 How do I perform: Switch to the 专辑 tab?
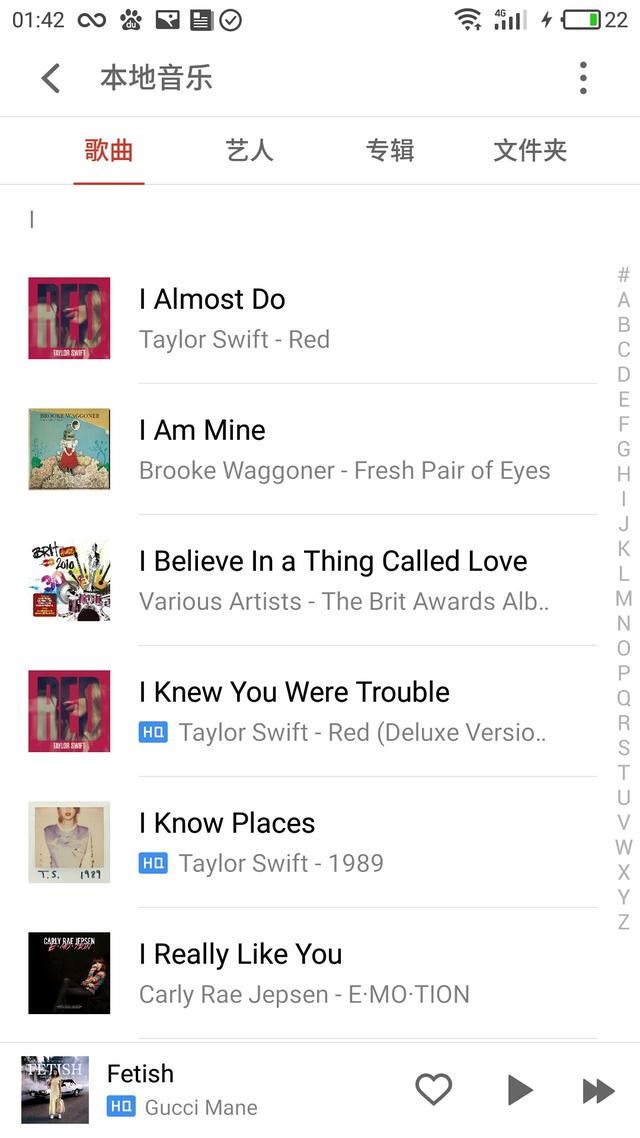click(x=390, y=151)
